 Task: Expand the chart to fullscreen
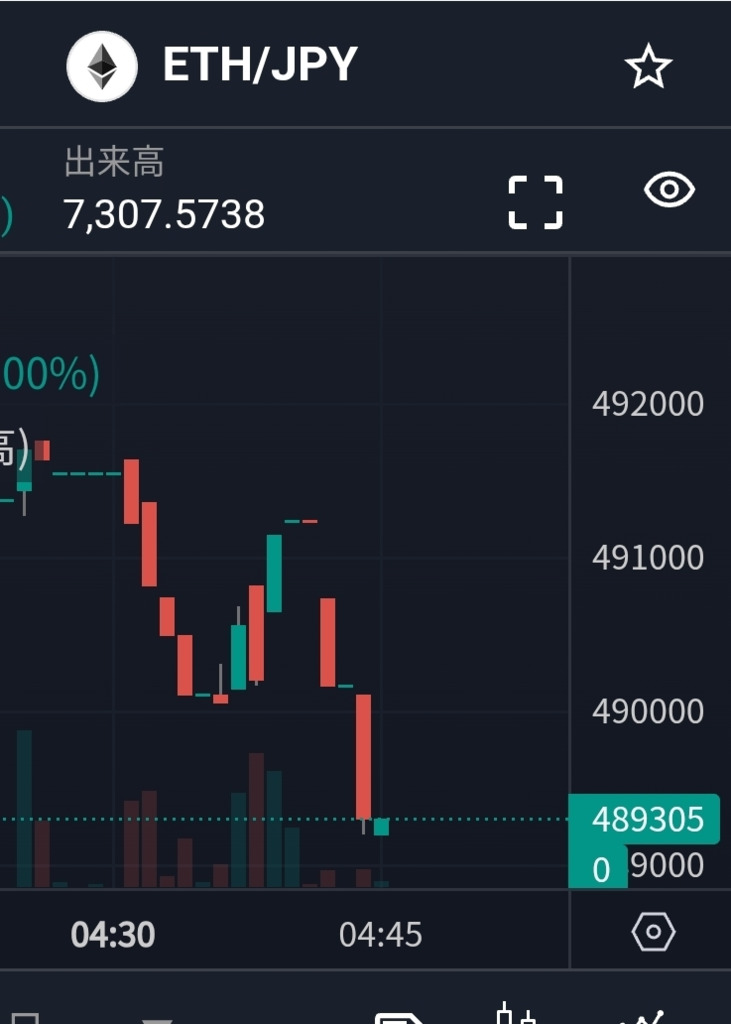[x=535, y=202]
